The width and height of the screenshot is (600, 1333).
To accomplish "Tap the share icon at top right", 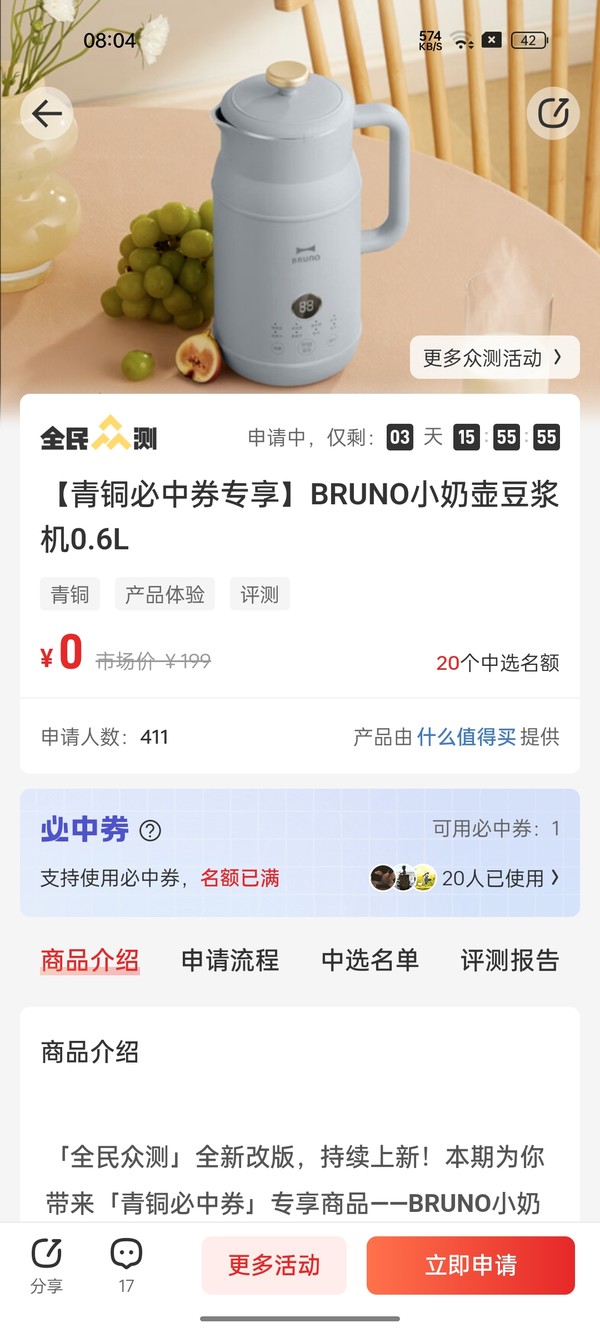I will (x=553, y=114).
